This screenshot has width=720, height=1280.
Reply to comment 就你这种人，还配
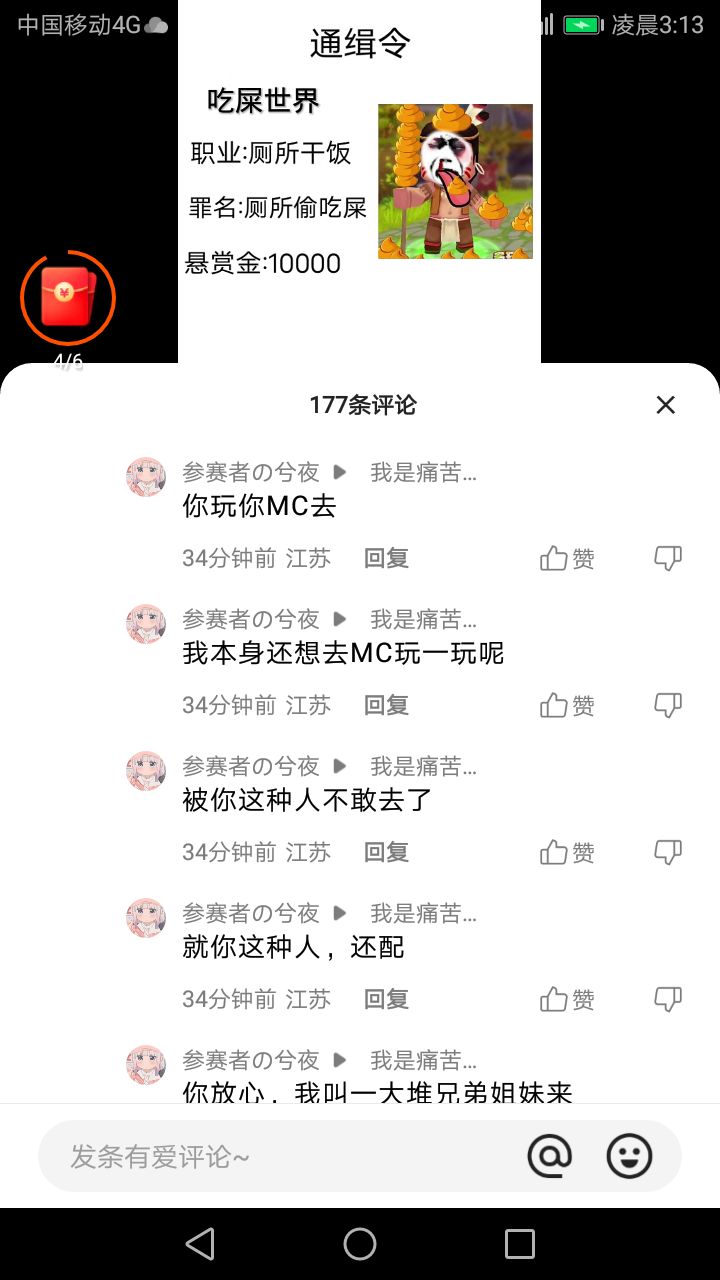(x=386, y=1000)
